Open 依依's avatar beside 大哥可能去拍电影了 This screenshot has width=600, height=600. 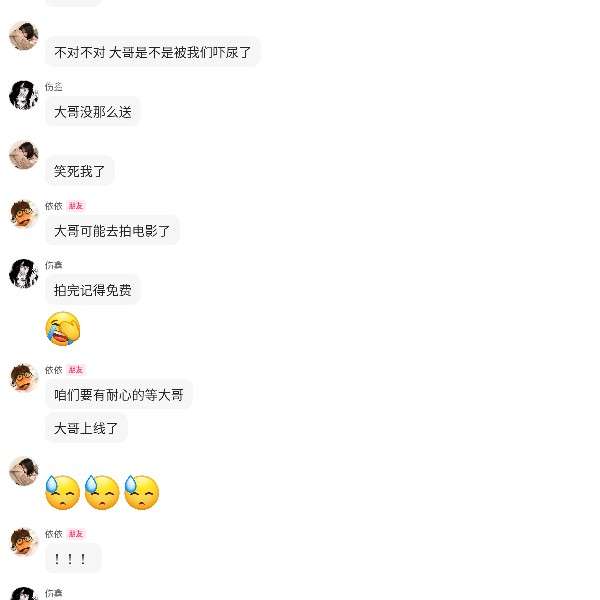[x=23, y=214]
